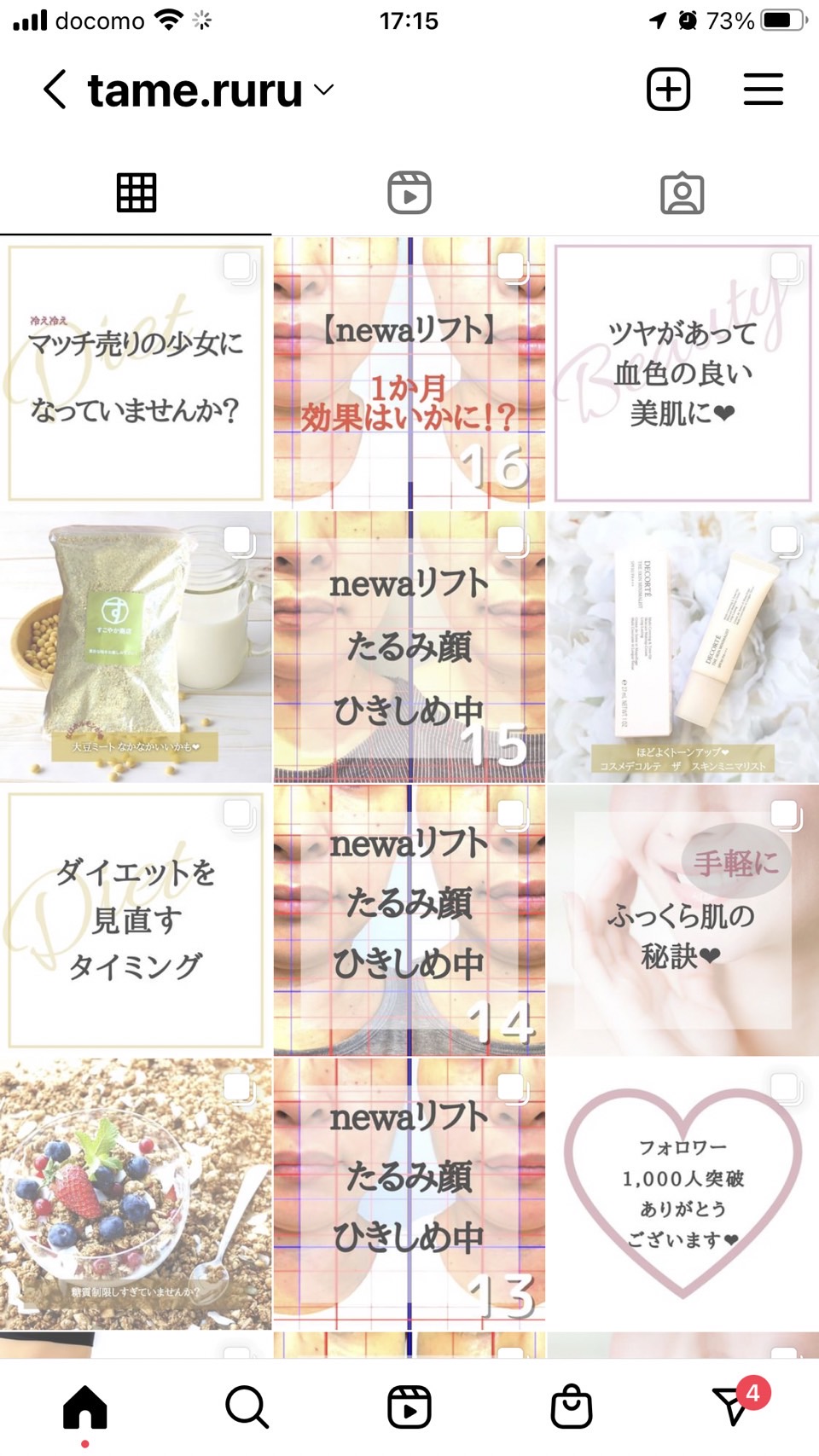Image resolution: width=819 pixels, height=1456 pixels.
Task: Open the マッチ売りの少女に post
Action: tap(136, 373)
